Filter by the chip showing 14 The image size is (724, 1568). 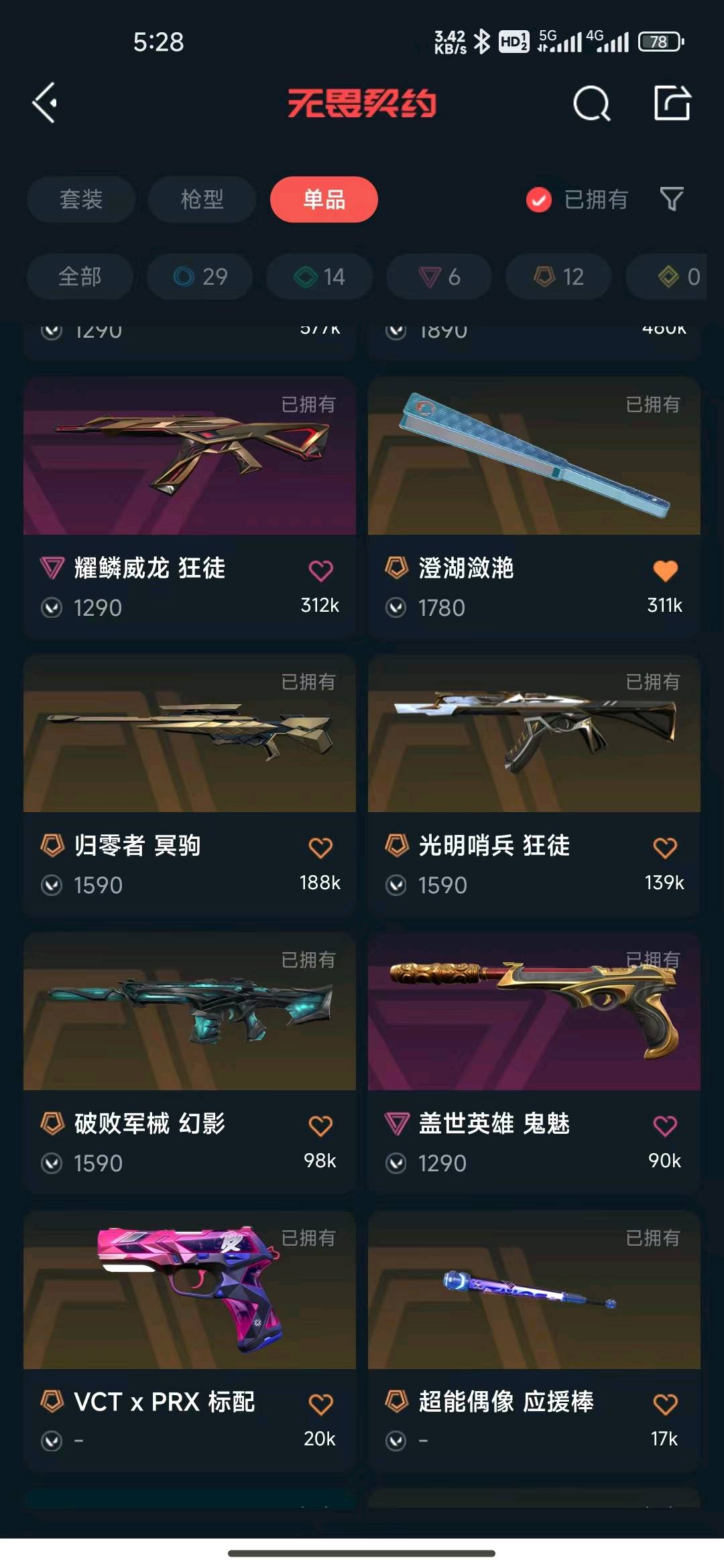click(x=319, y=276)
